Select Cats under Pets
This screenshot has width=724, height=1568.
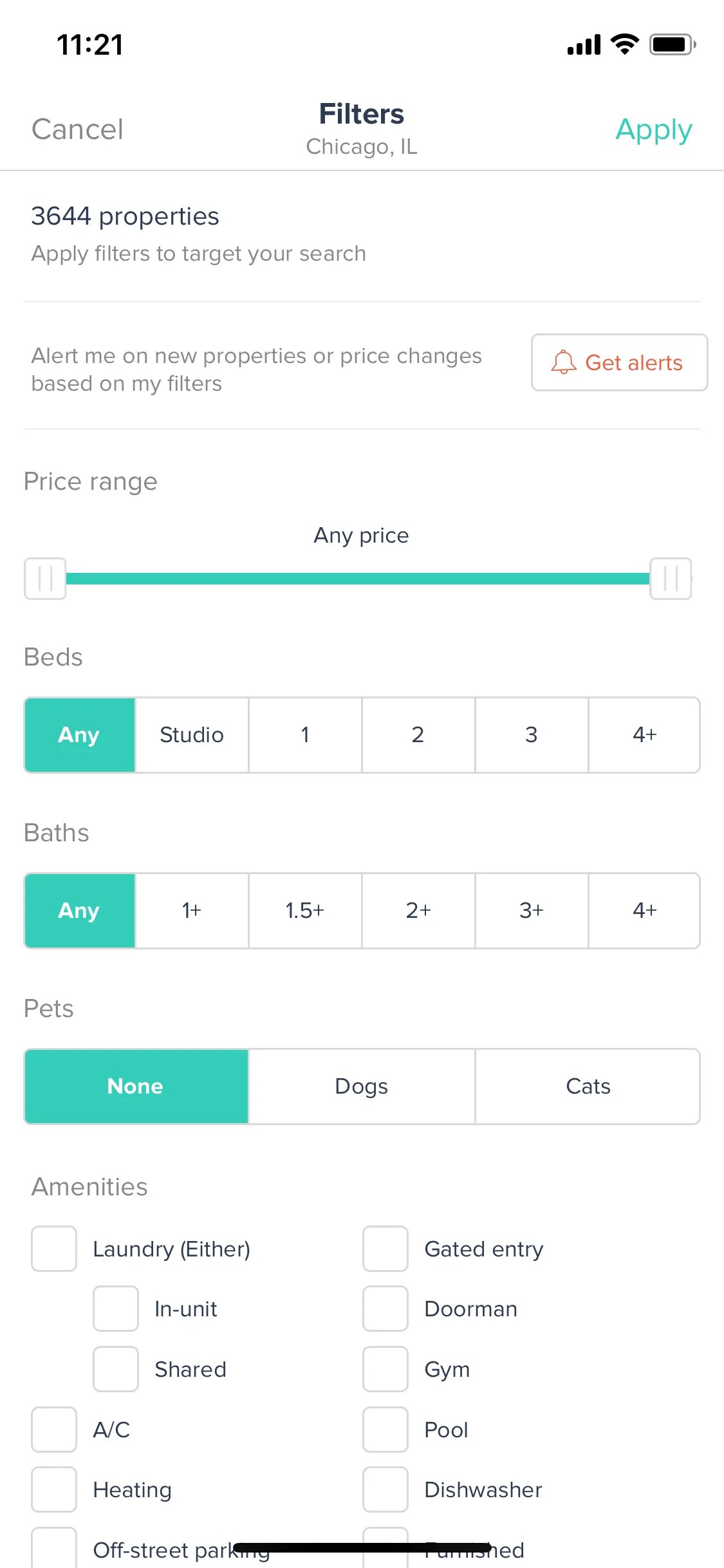click(588, 1086)
